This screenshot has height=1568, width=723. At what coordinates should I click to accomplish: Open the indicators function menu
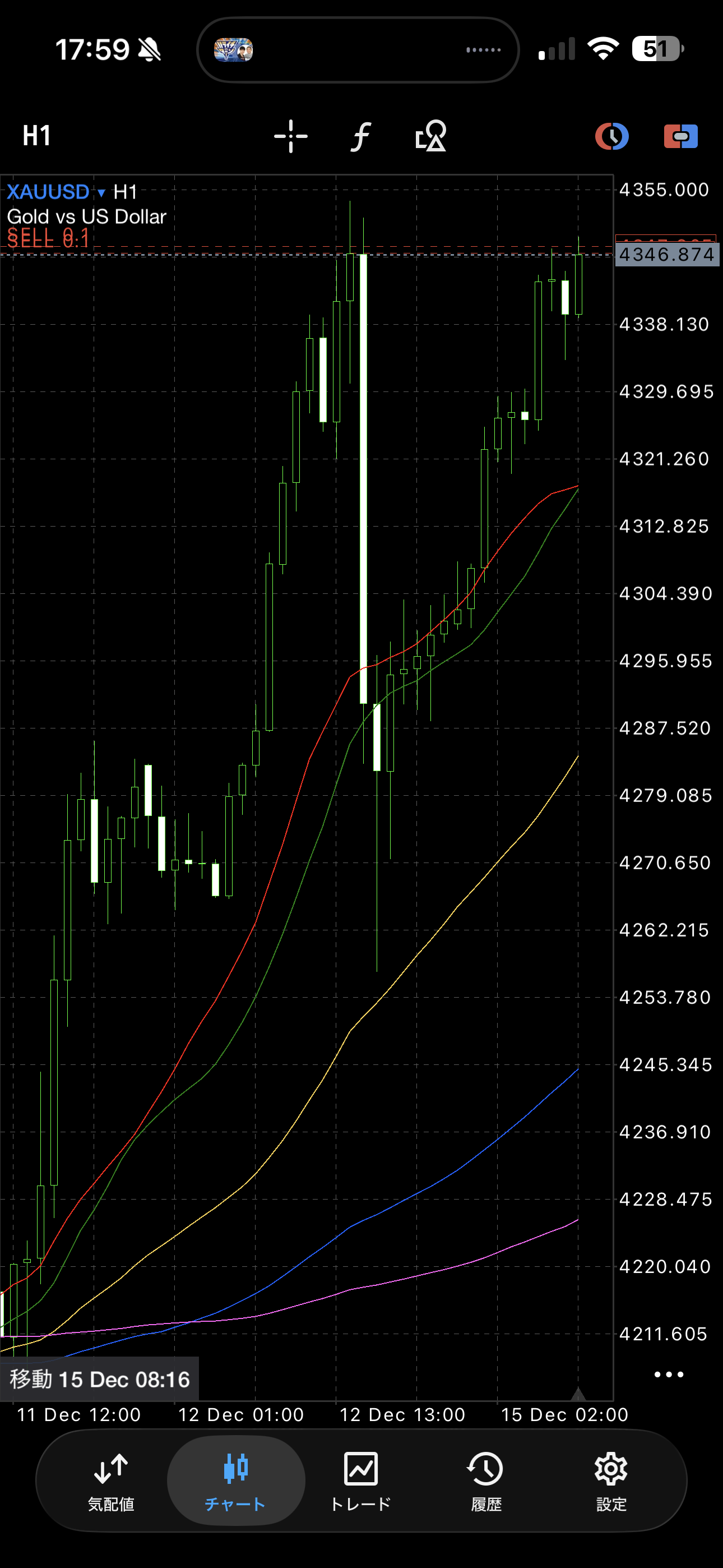coord(361,136)
